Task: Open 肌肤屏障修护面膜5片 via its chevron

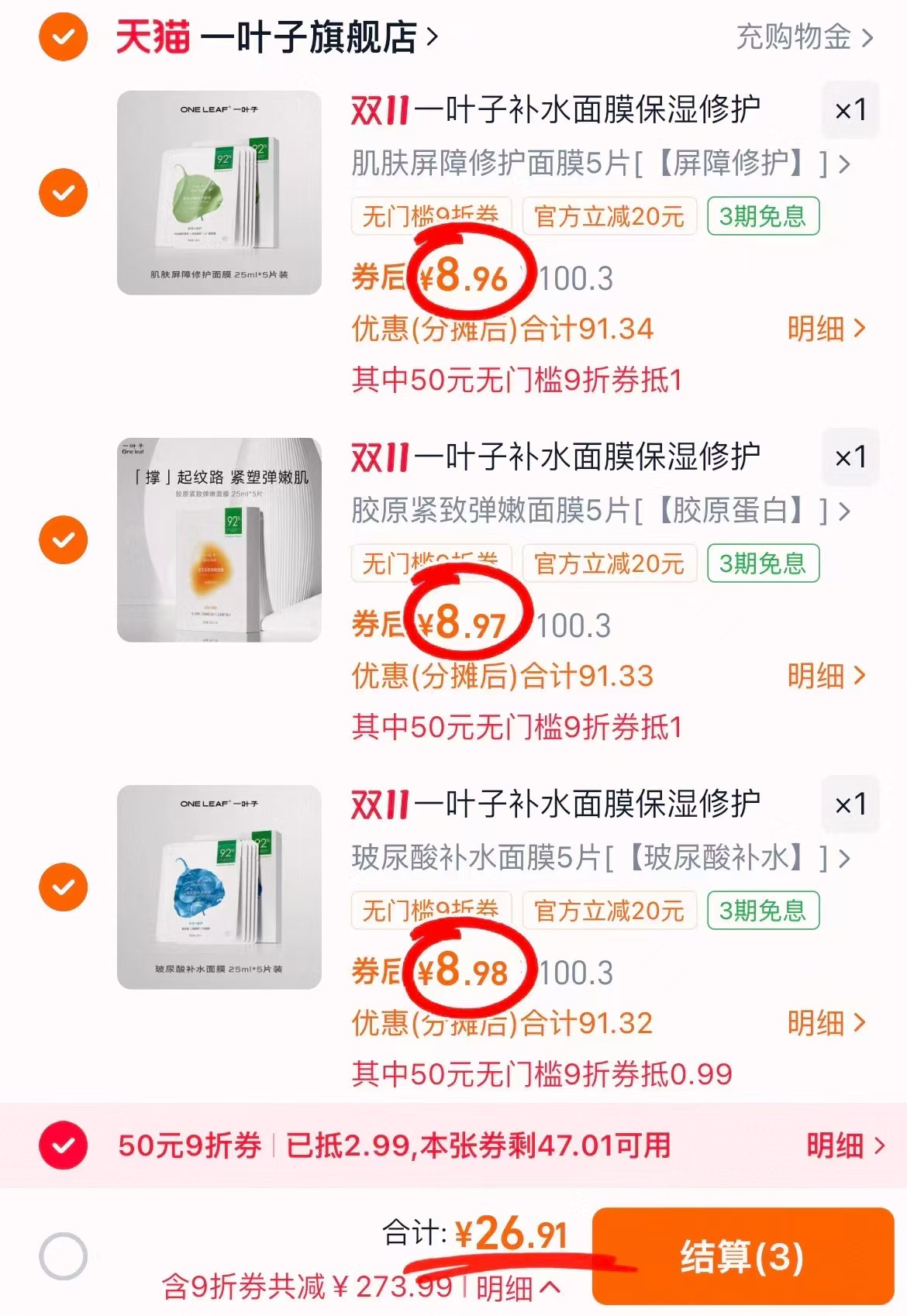Action: pos(847,164)
